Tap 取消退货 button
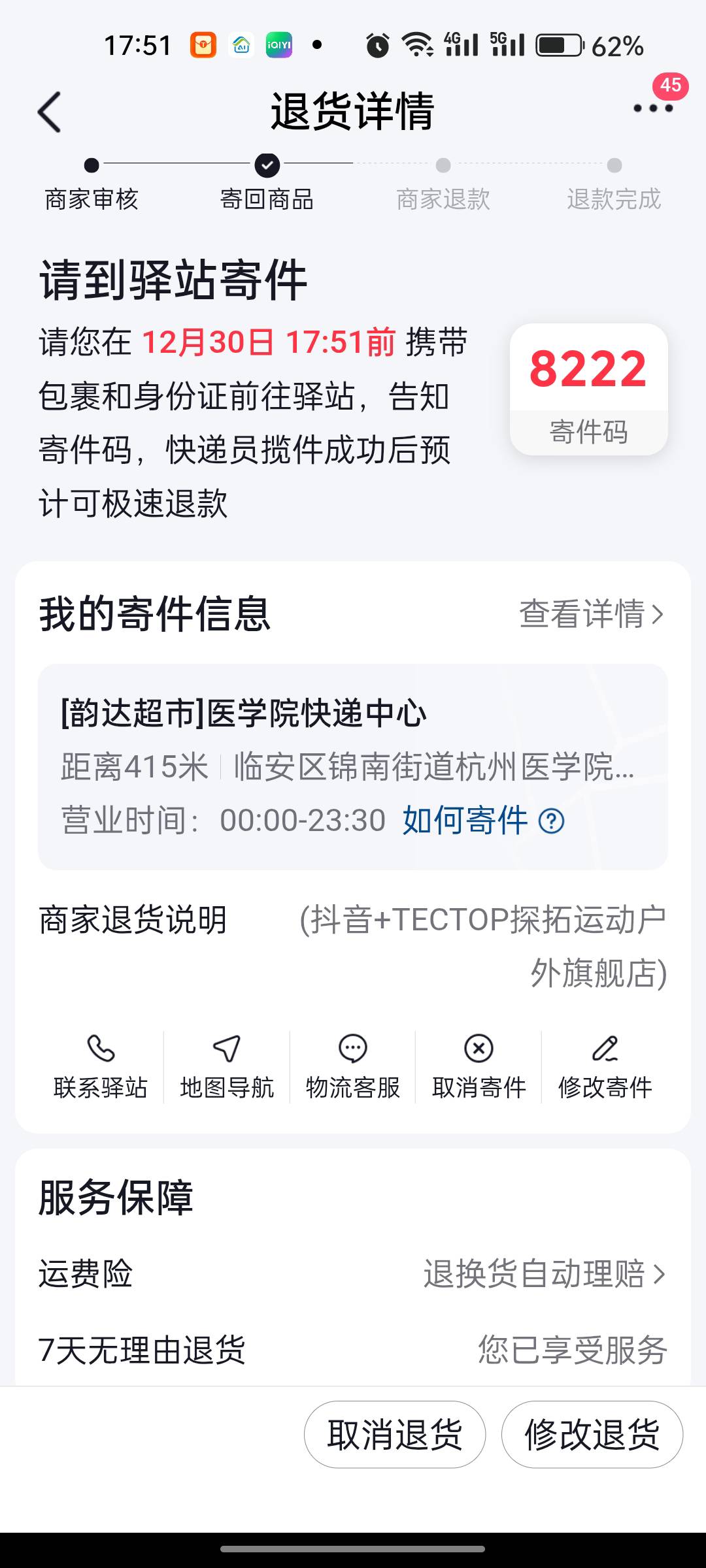Image resolution: width=706 pixels, height=1568 pixels. pos(395,1435)
